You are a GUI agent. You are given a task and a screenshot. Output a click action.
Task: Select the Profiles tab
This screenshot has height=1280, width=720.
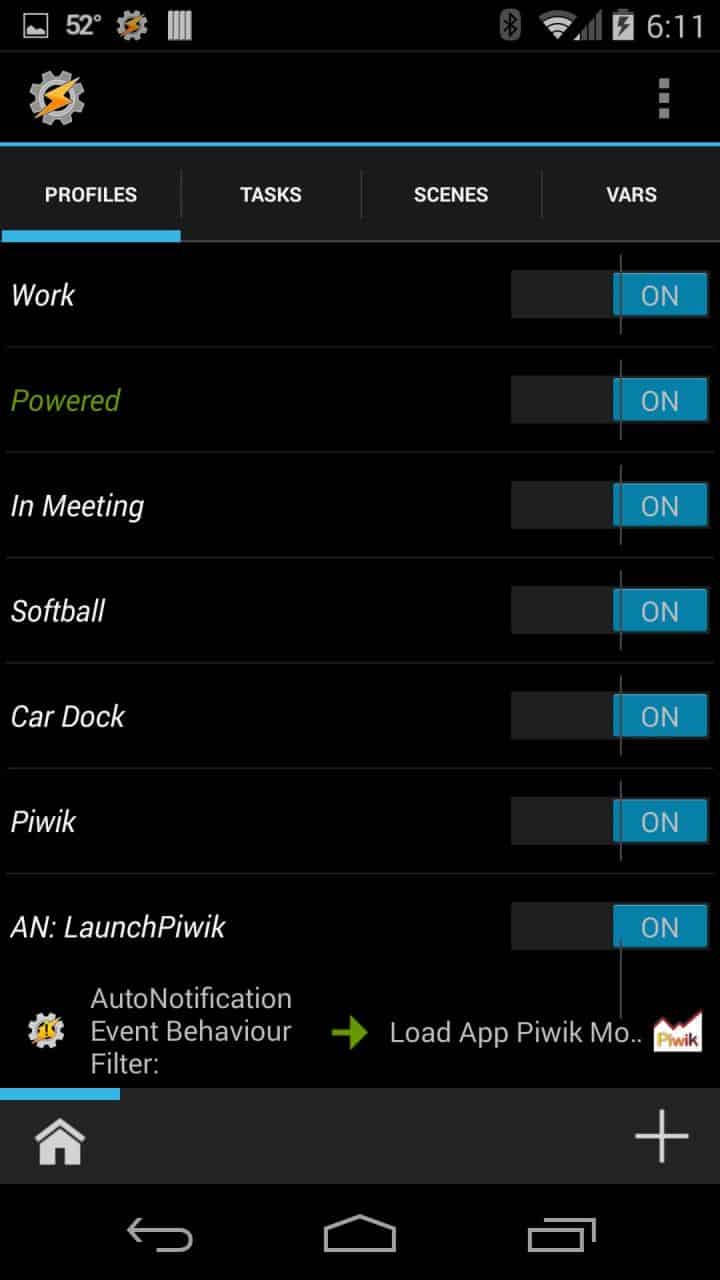[x=91, y=195]
